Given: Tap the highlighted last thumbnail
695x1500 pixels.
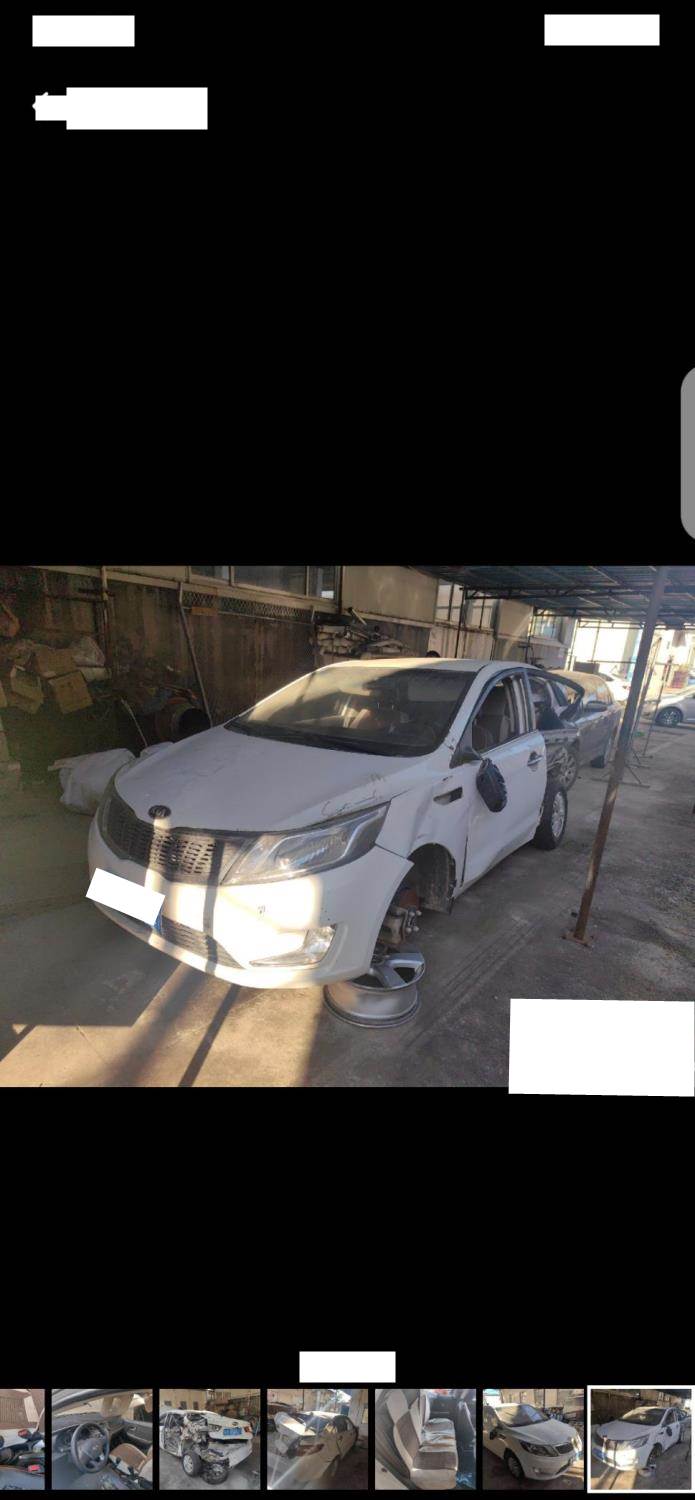Looking at the screenshot, I should pos(640,1438).
